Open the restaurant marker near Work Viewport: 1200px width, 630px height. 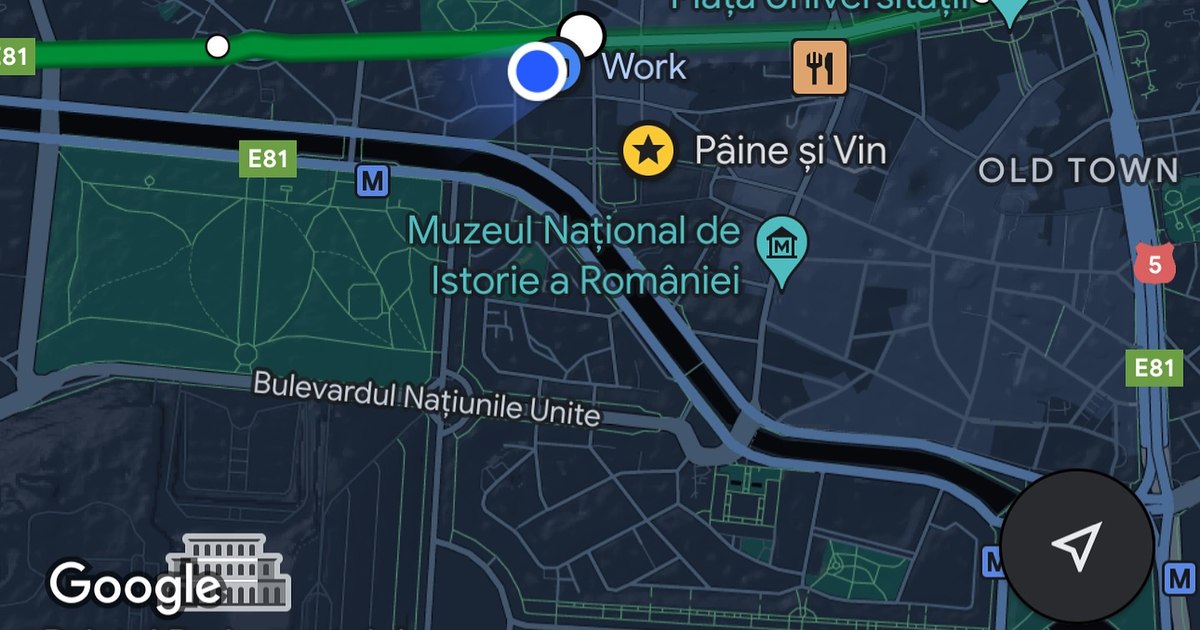pyautogui.click(x=819, y=67)
